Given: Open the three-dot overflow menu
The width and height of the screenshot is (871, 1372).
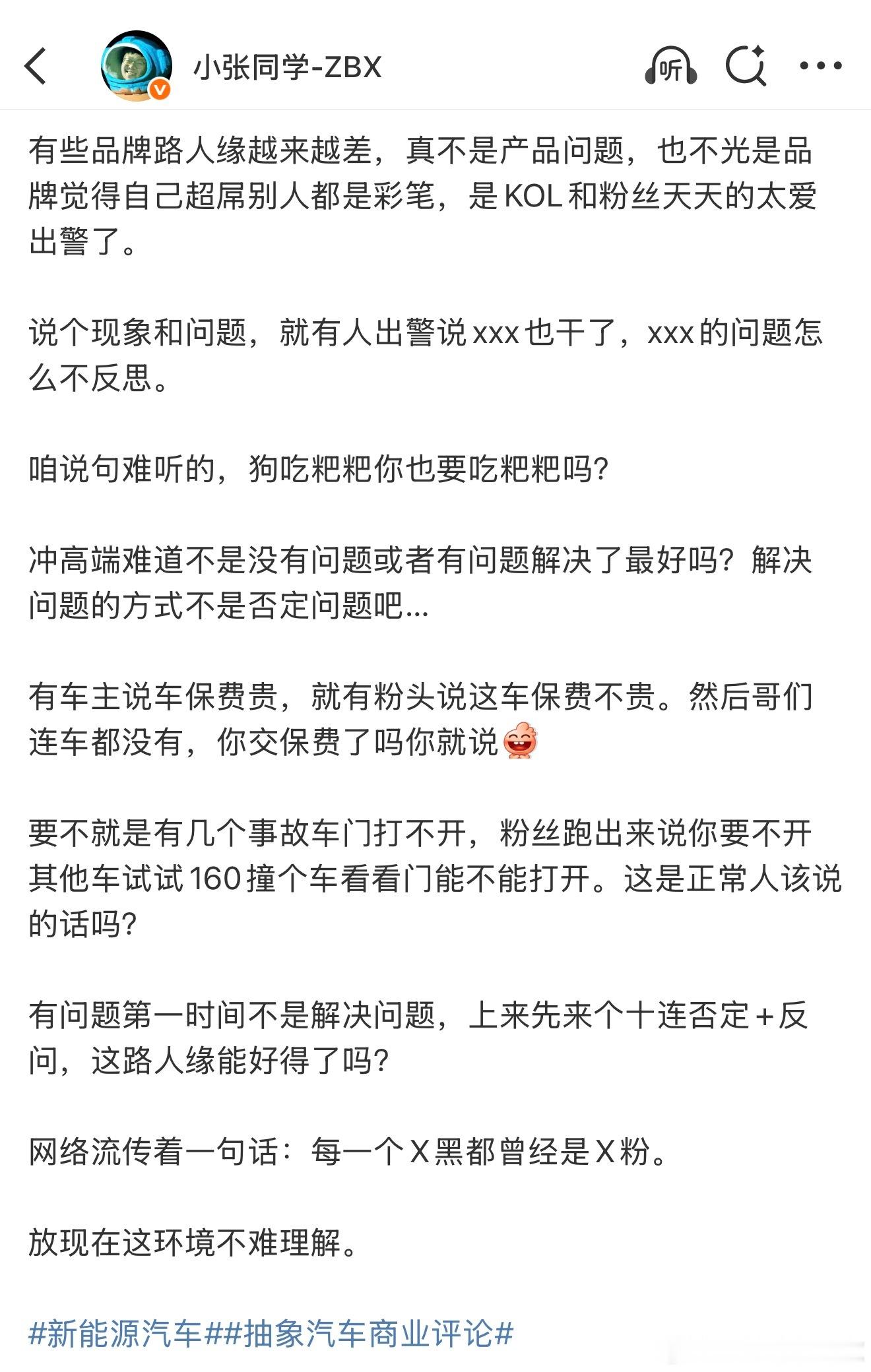Looking at the screenshot, I should pos(820,66).
